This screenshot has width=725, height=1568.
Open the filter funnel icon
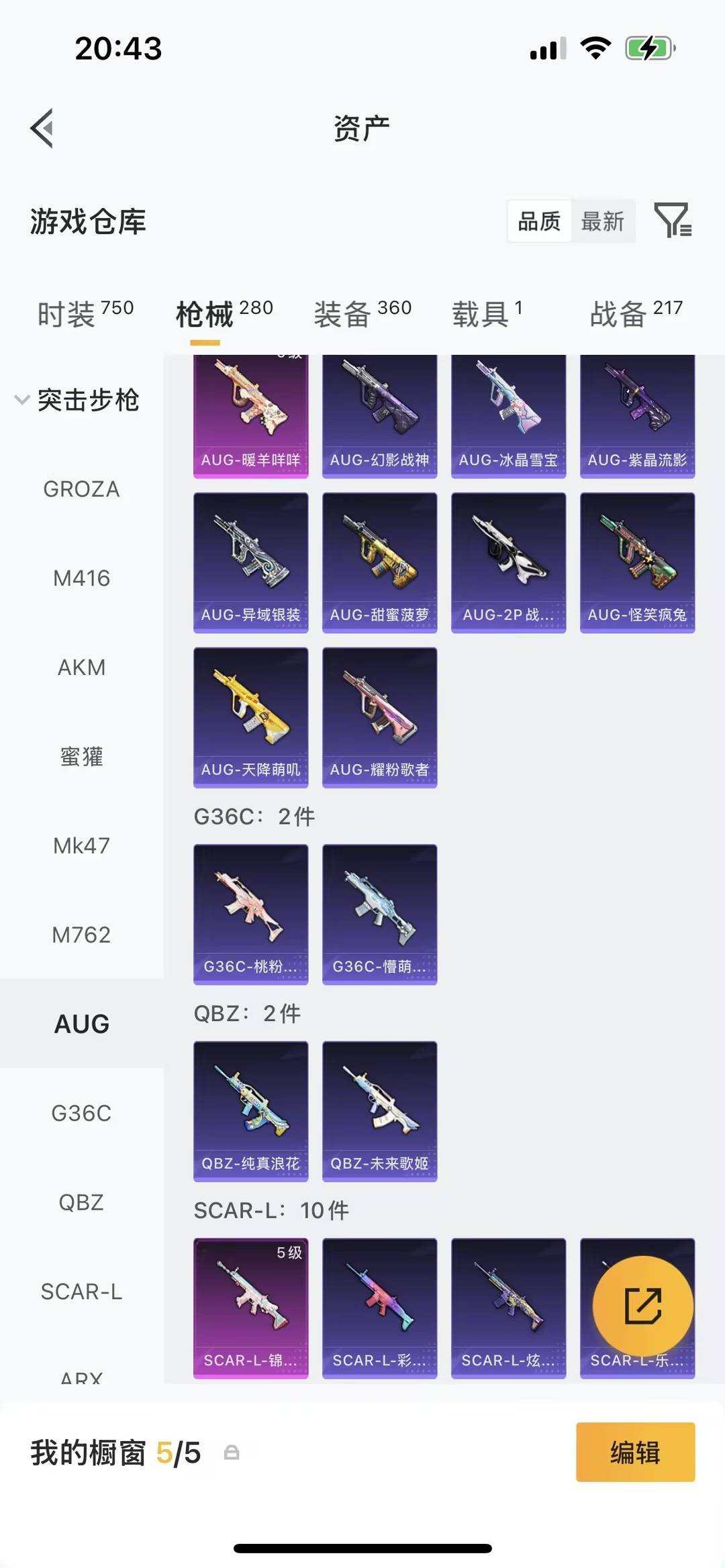[673, 220]
